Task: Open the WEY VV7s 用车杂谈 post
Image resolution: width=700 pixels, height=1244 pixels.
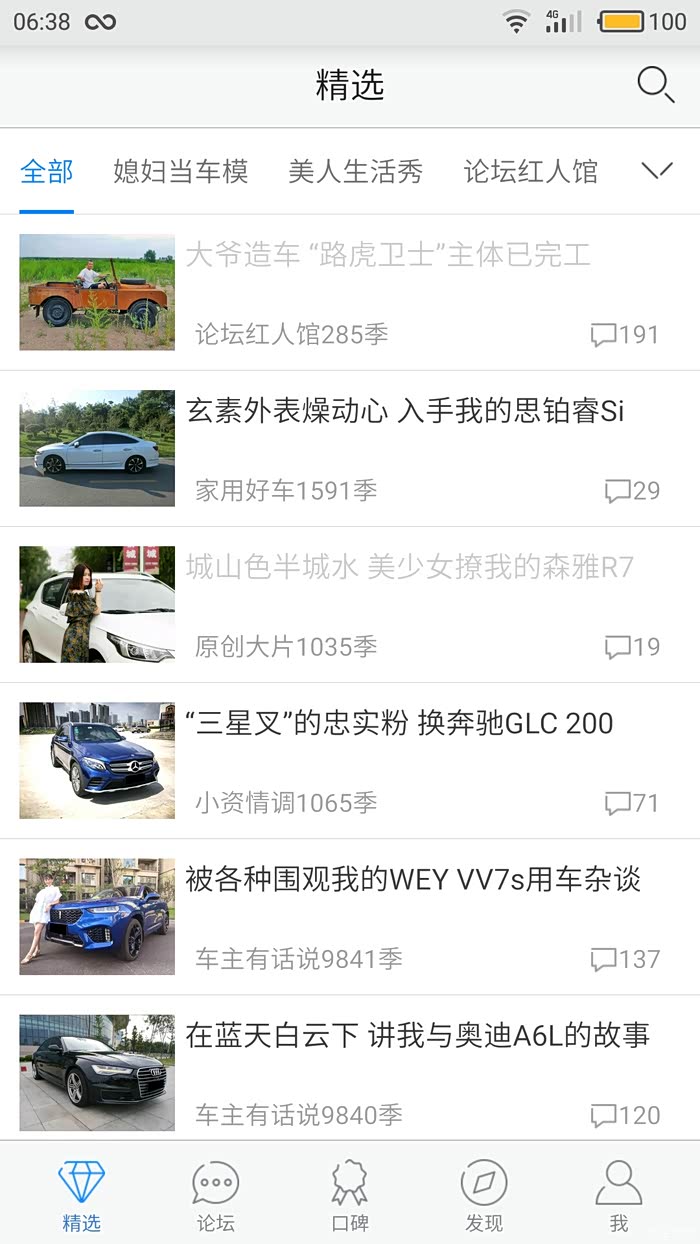Action: point(413,879)
